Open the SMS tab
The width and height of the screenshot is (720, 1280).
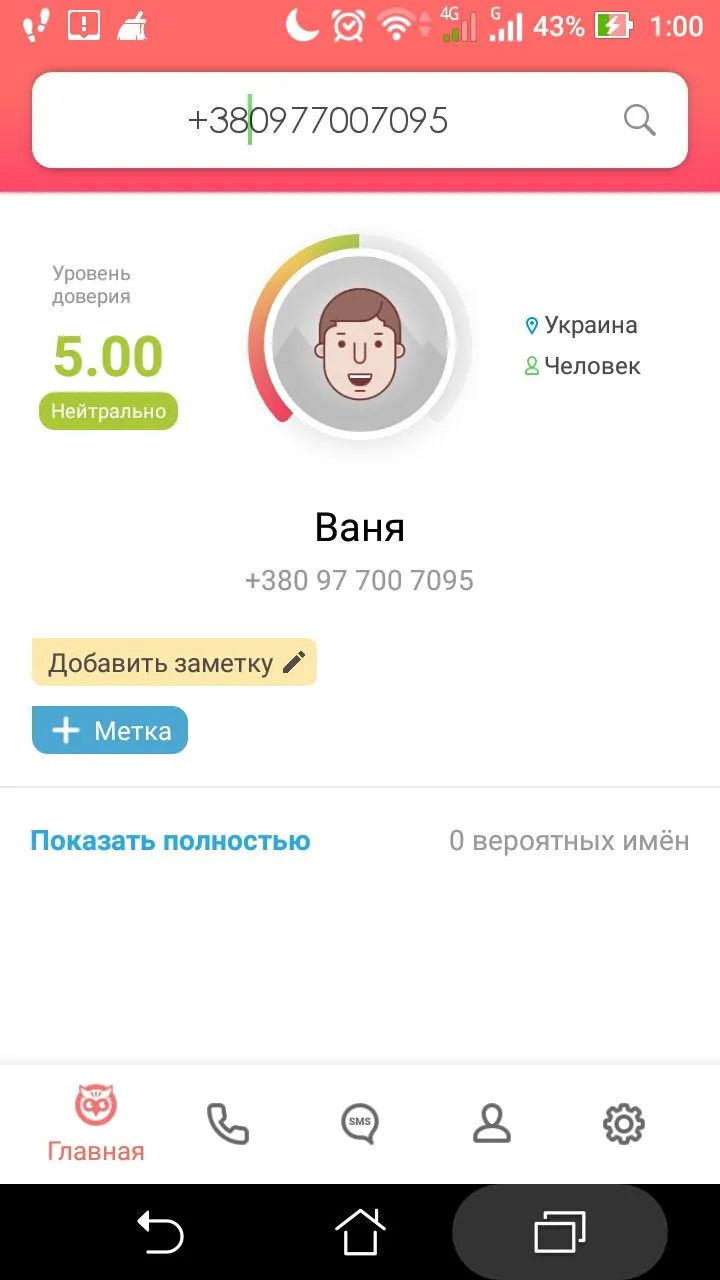pos(360,1124)
